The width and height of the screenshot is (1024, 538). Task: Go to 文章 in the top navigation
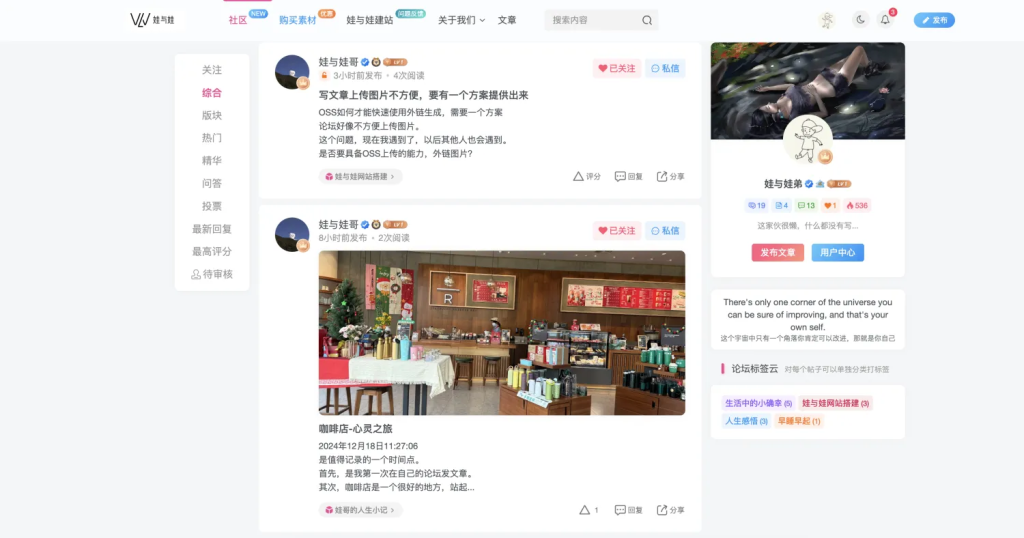point(507,20)
